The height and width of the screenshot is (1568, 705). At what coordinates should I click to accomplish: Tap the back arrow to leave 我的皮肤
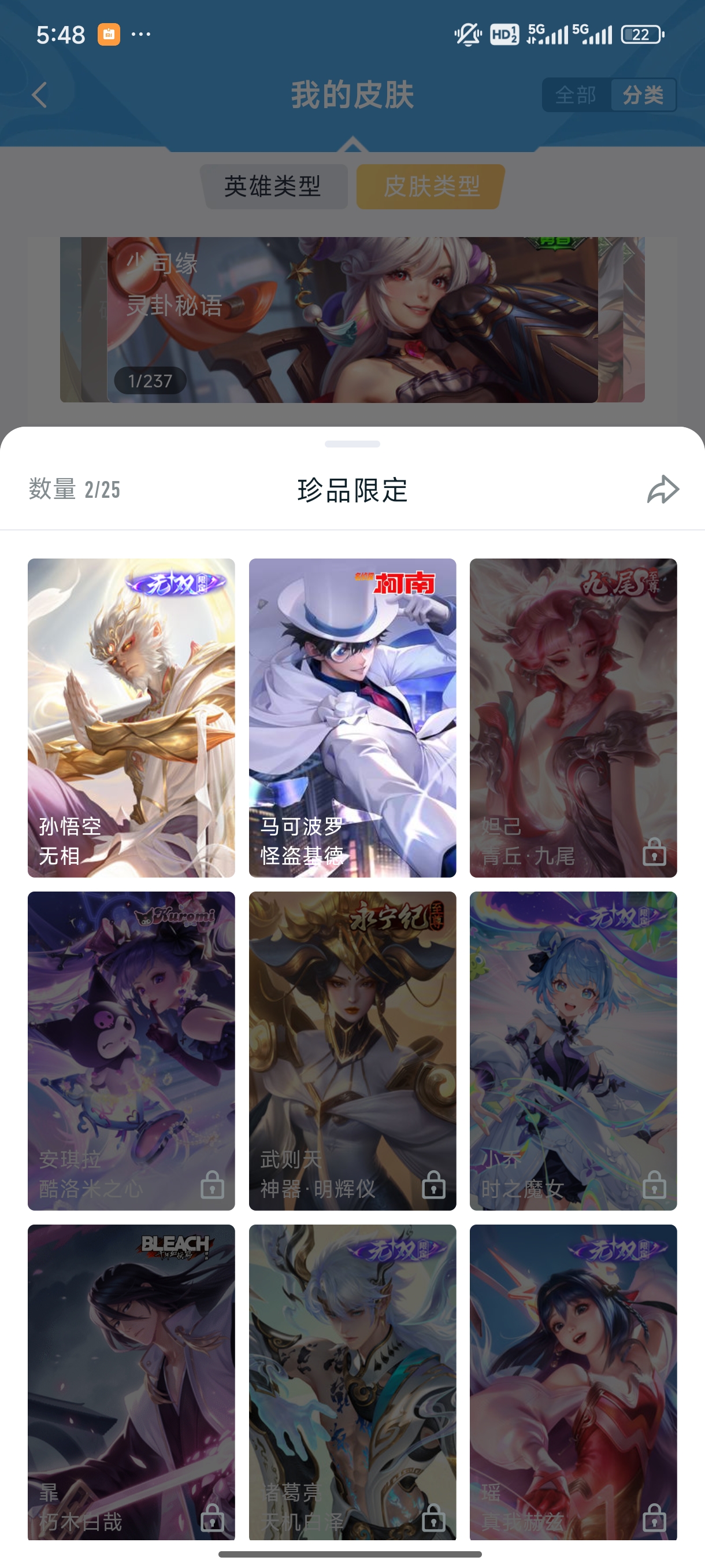point(38,95)
